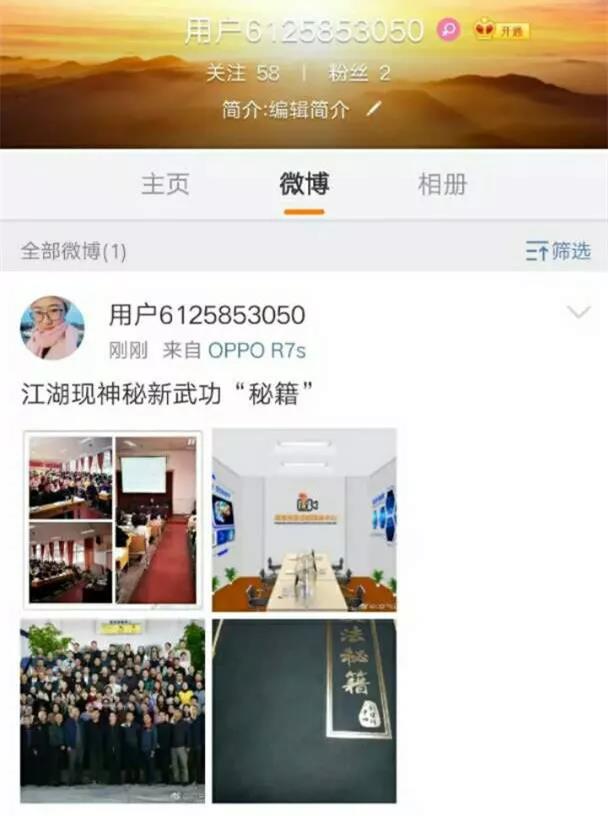Viewport: 608px width, 816px height.
Task: View the 秘籍 book cover photo
Action: click(x=304, y=710)
